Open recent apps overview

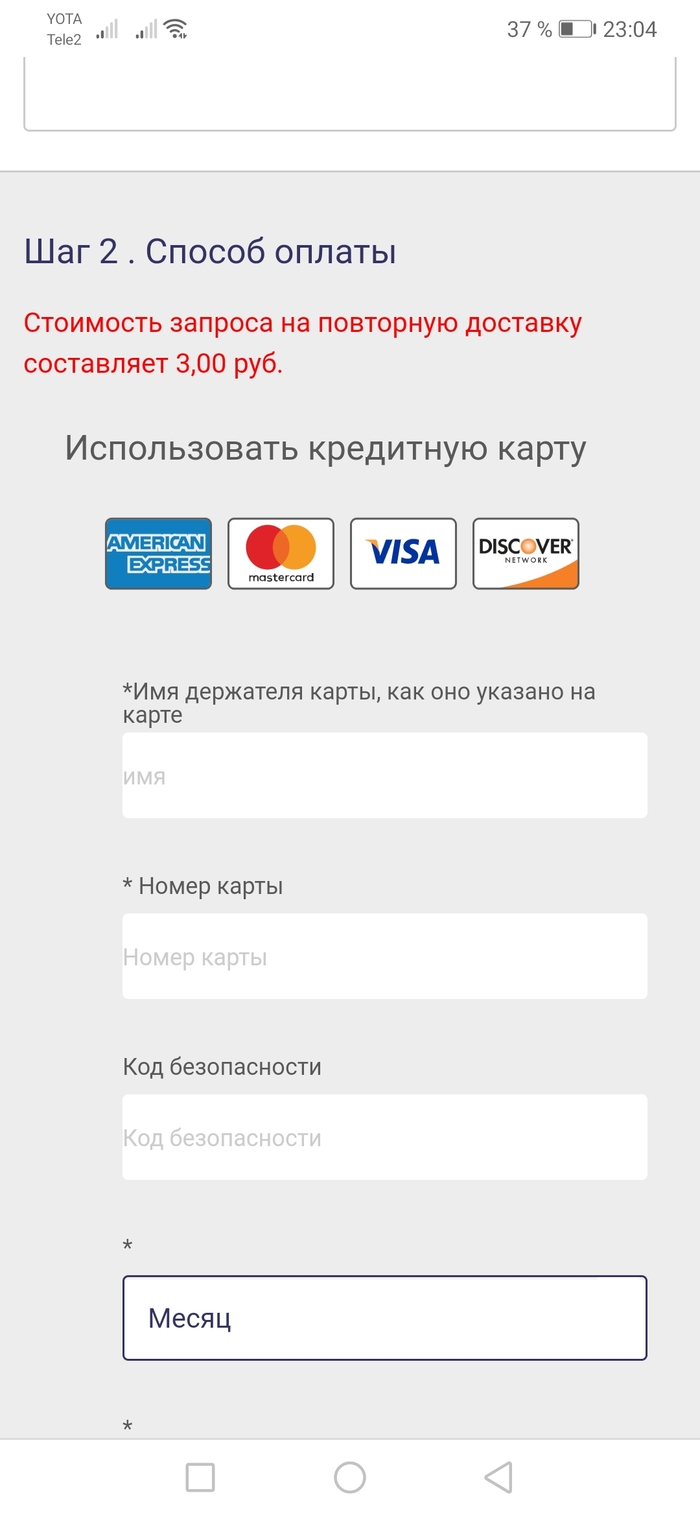[x=201, y=1477]
